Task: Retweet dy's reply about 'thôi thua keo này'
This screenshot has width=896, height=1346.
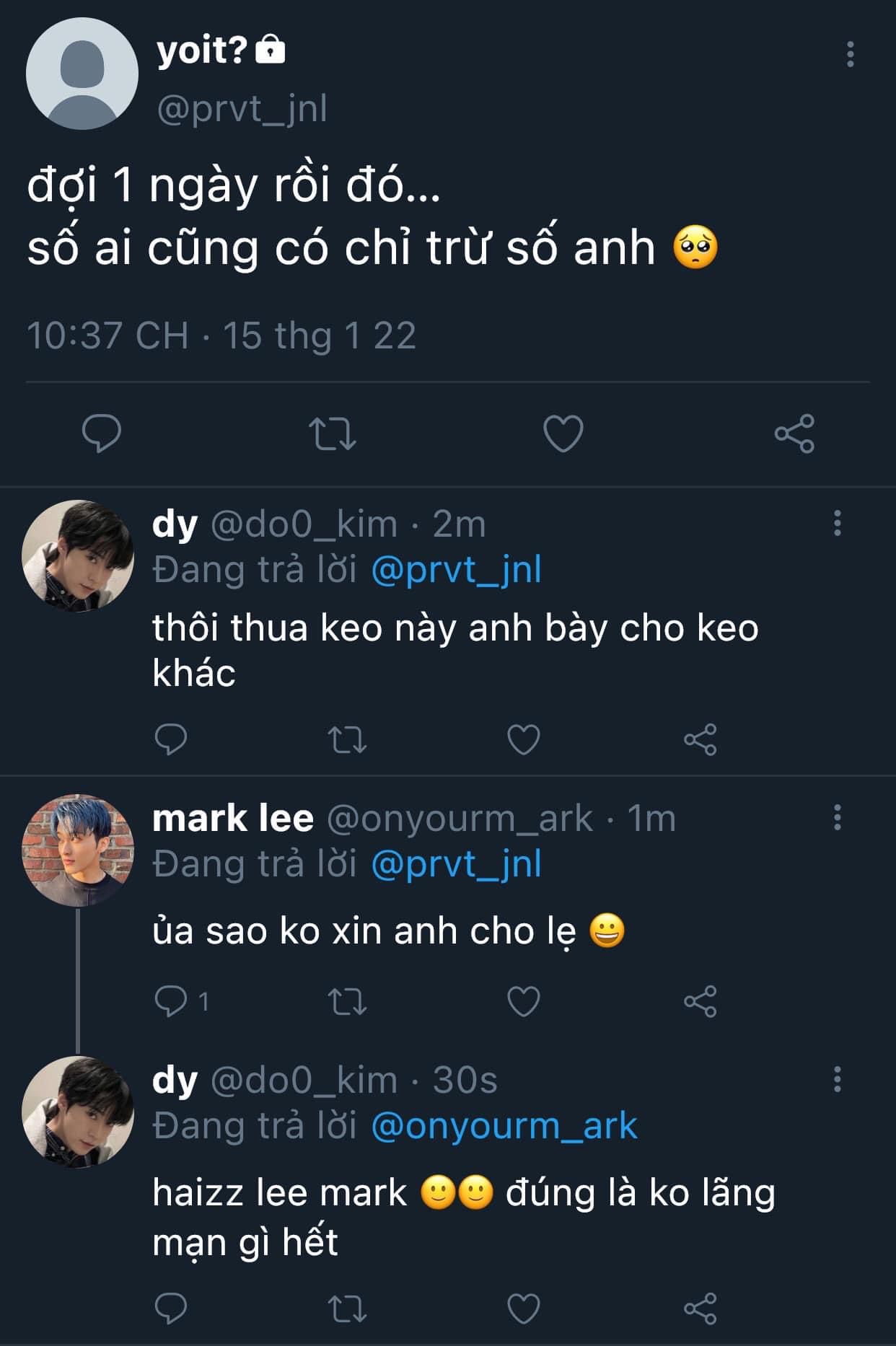Action: tap(347, 739)
